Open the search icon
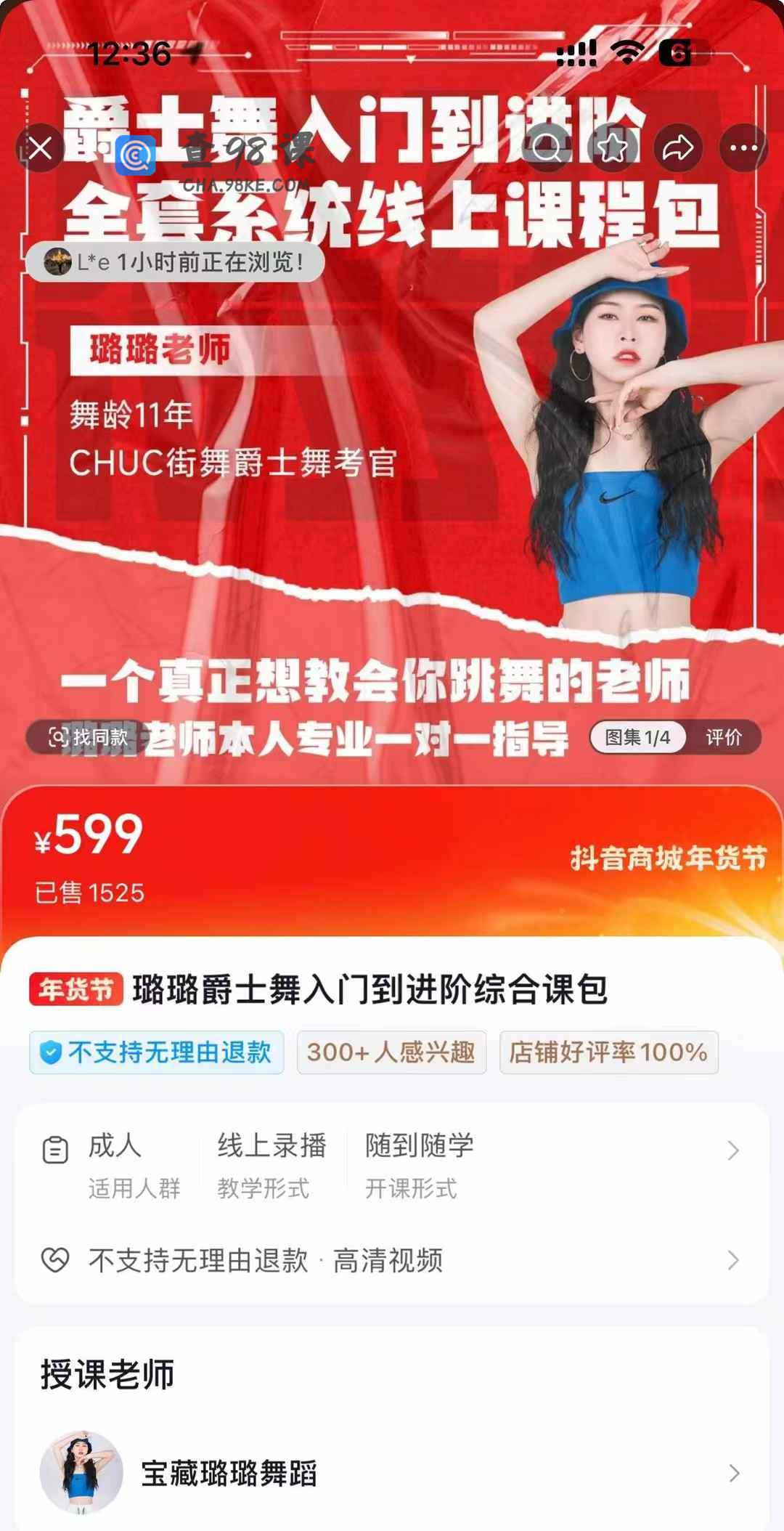 tap(546, 149)
